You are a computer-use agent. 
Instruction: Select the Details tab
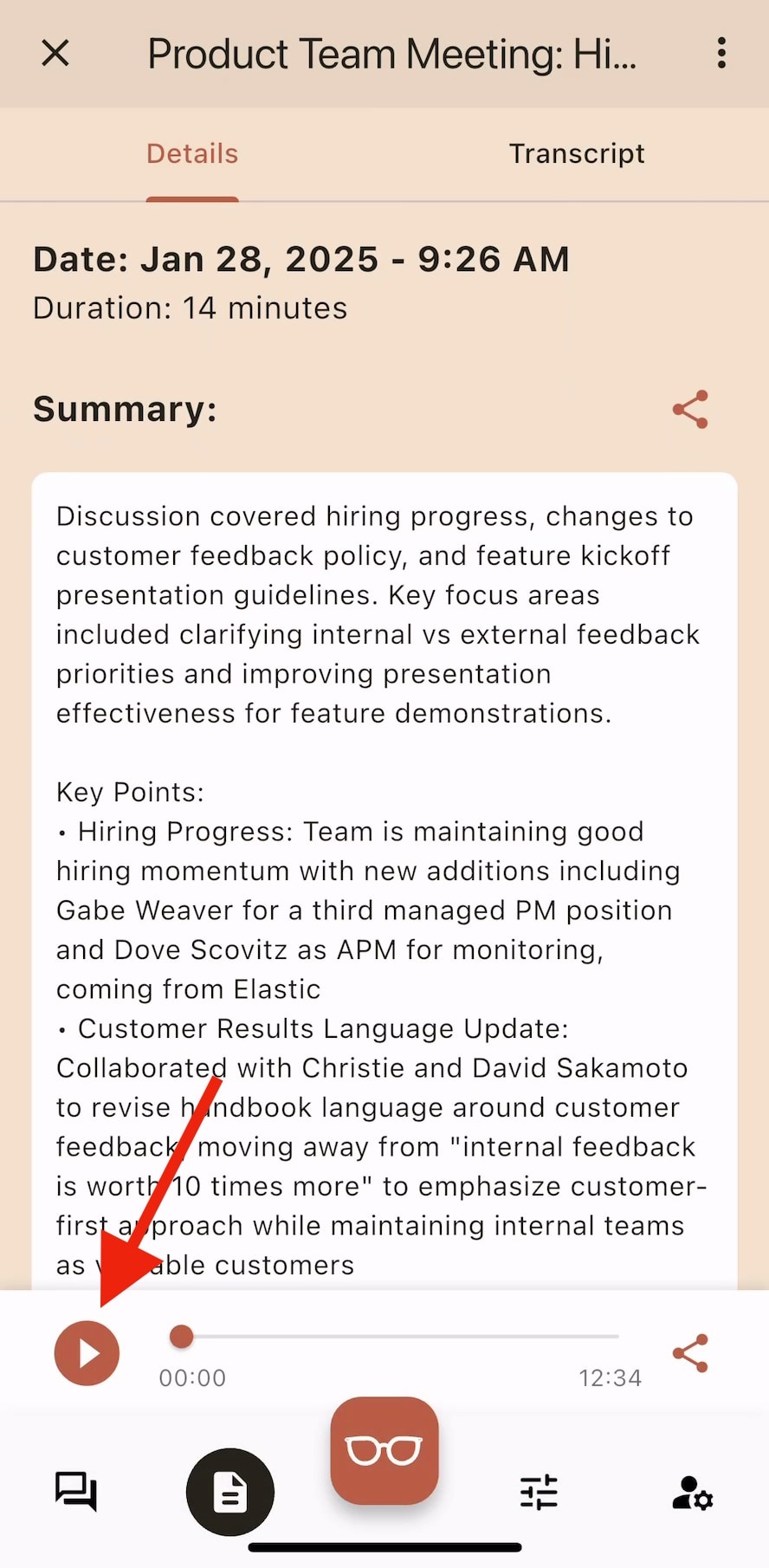point(192,154)
